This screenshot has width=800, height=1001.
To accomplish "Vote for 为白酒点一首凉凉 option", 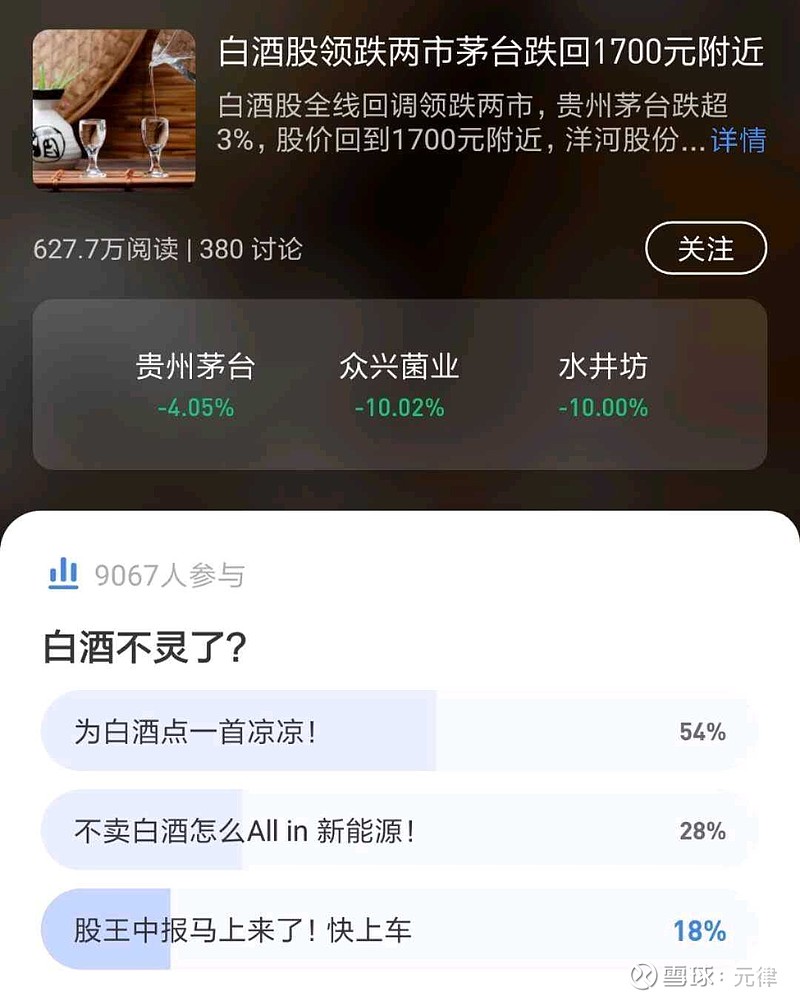I will click(398, 732).
